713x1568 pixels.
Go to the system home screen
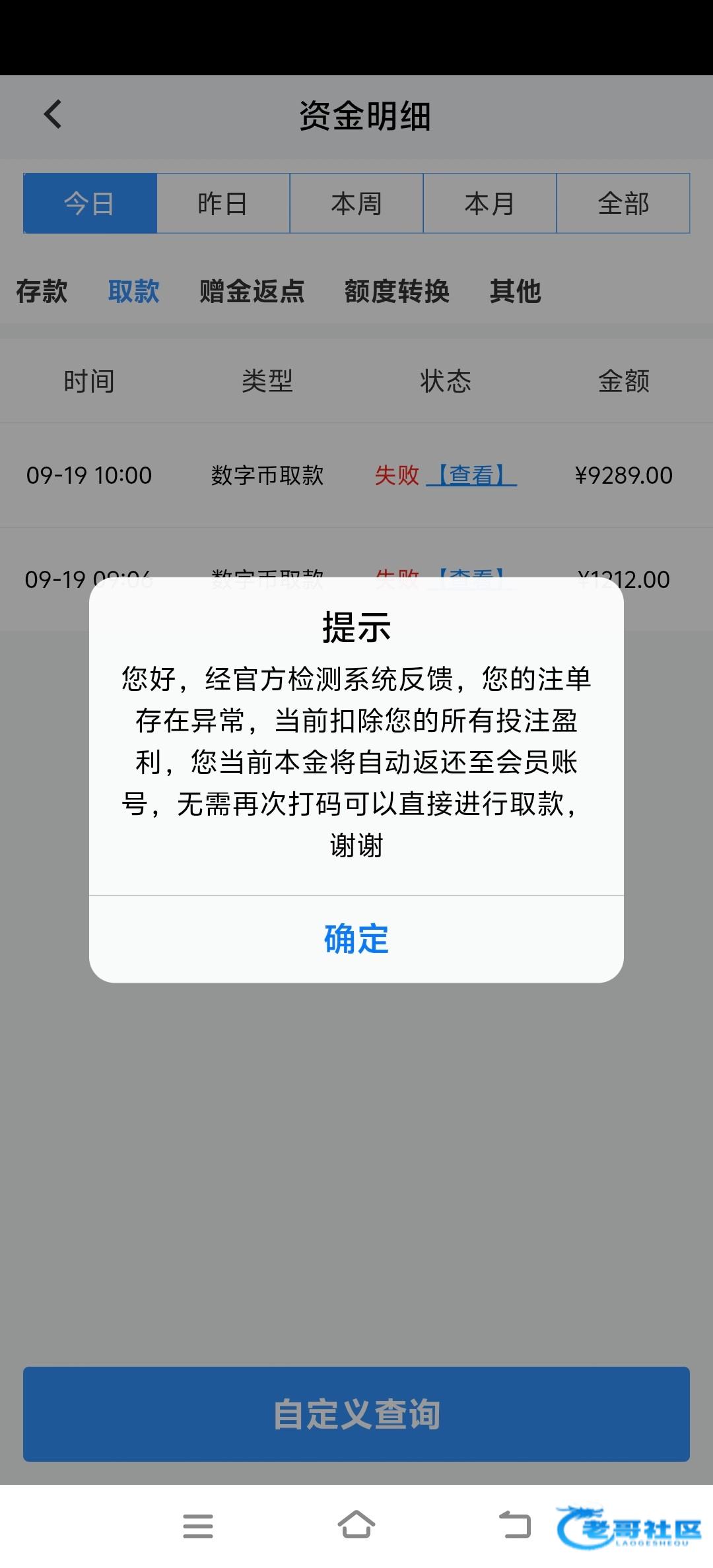pyautogui.click(x=356, y=1526)
